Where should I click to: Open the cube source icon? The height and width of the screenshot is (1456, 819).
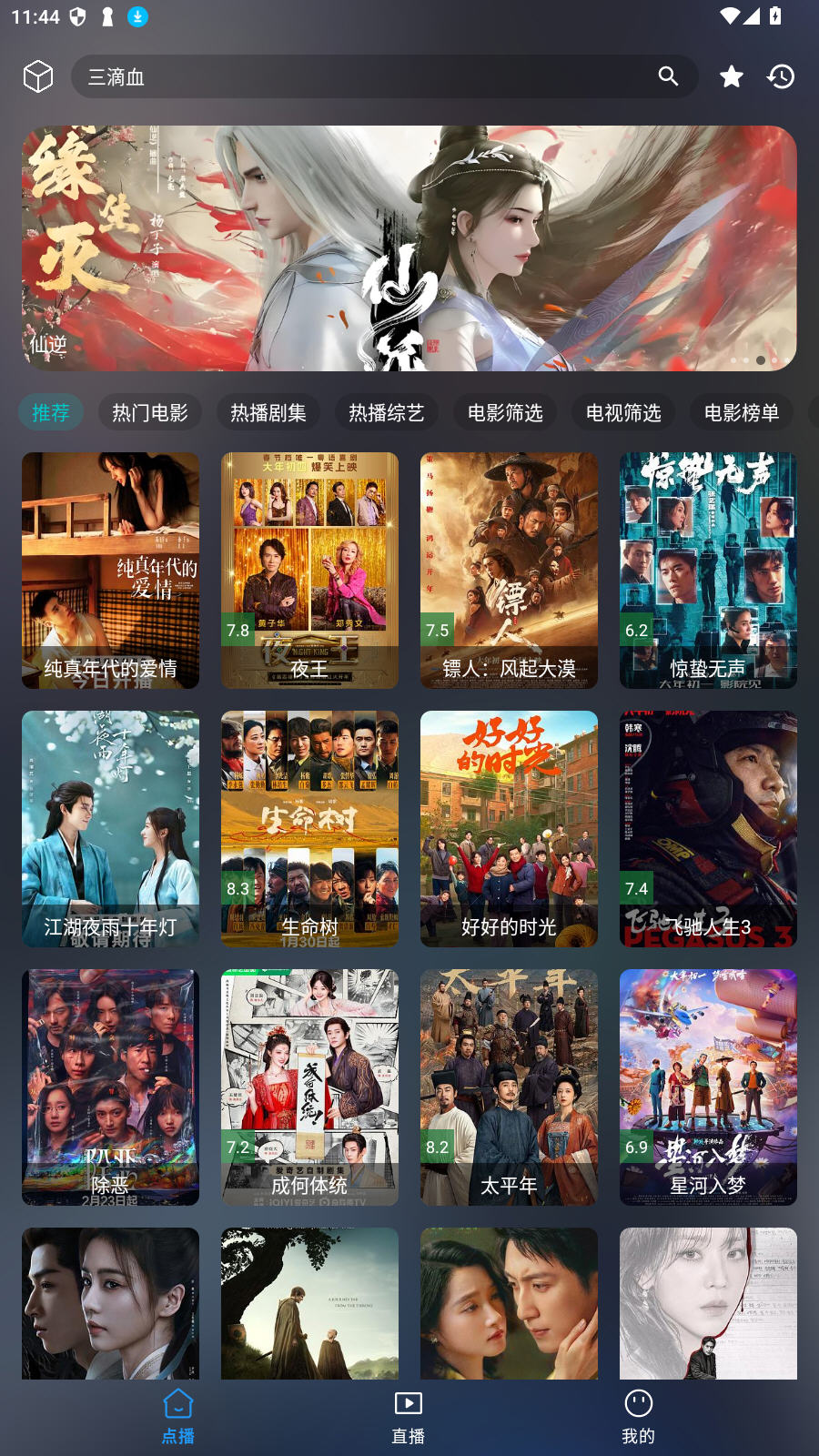click(x=38, y=76)
